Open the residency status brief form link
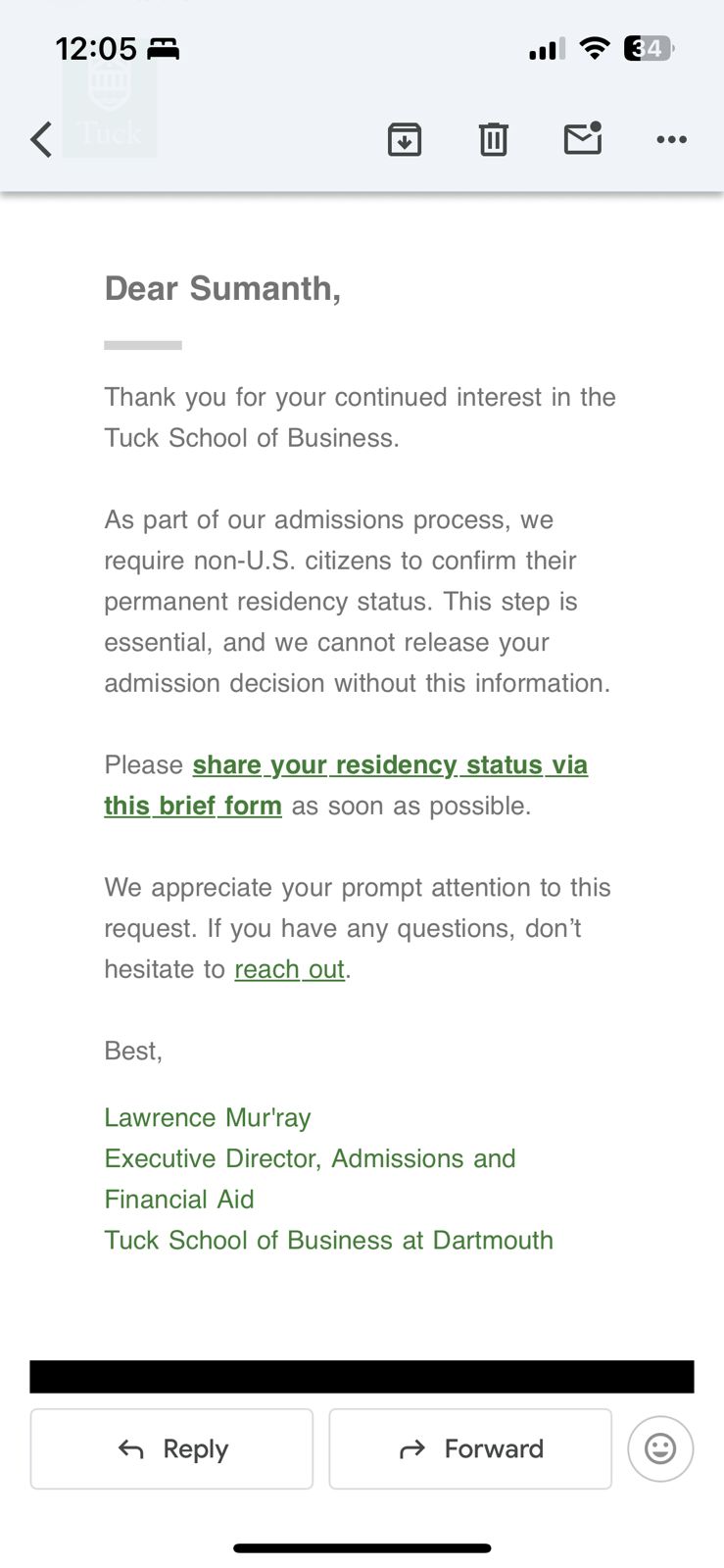 [389, 765]
